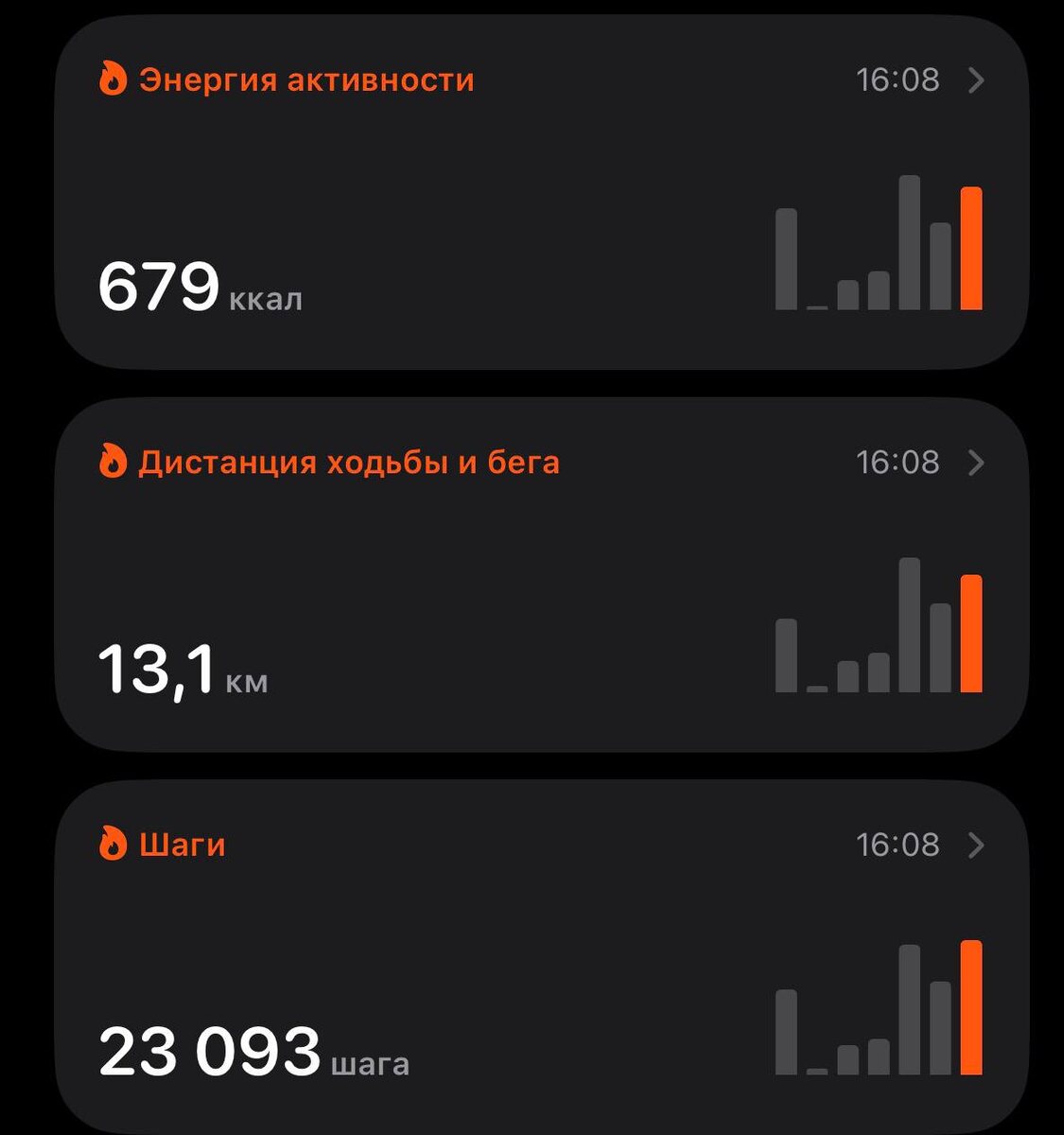Select the orange bar in distance chart
1064x1135 pixels.
tap(972, 632)
